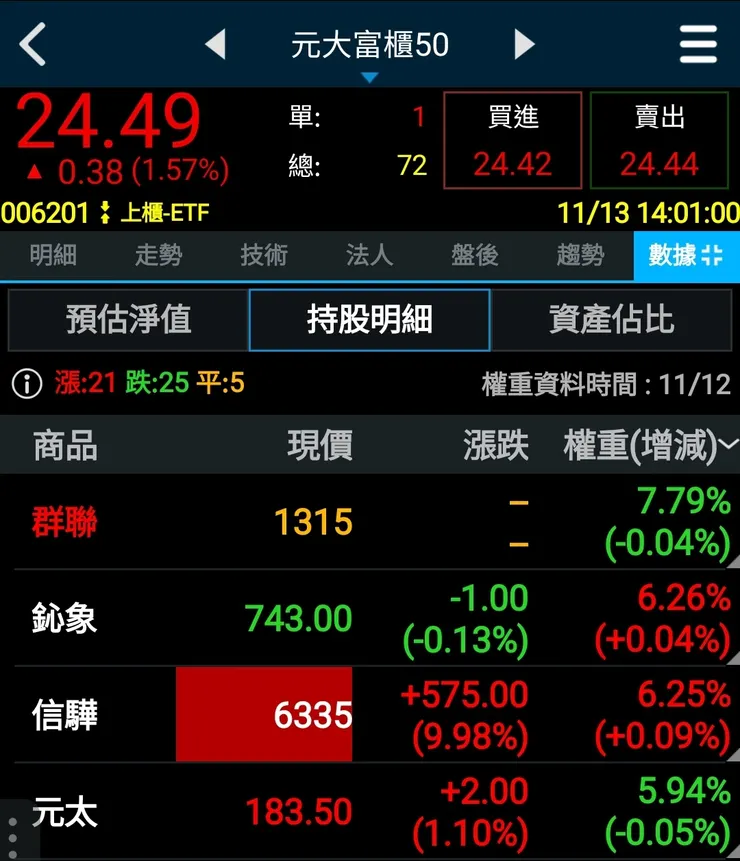Open the 法人 tab

(369, 256)
